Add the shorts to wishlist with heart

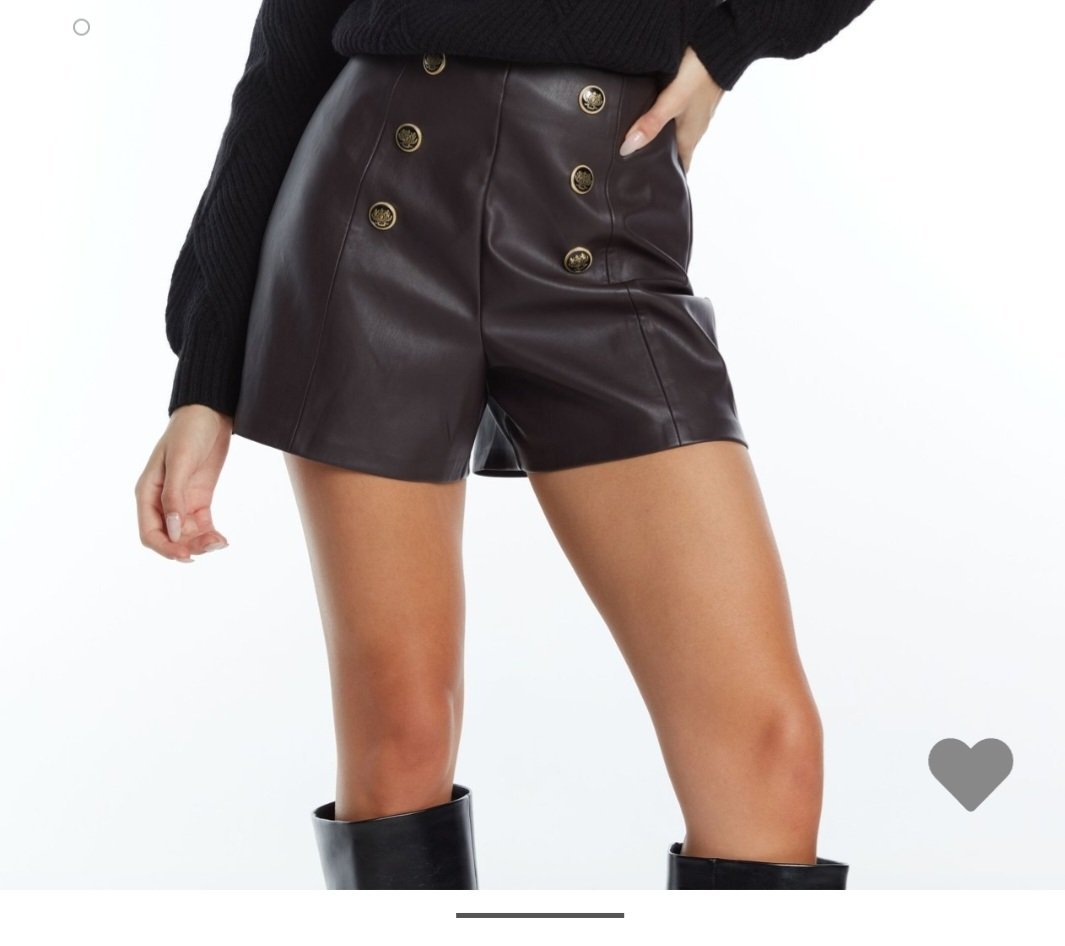tap(970, 772)
